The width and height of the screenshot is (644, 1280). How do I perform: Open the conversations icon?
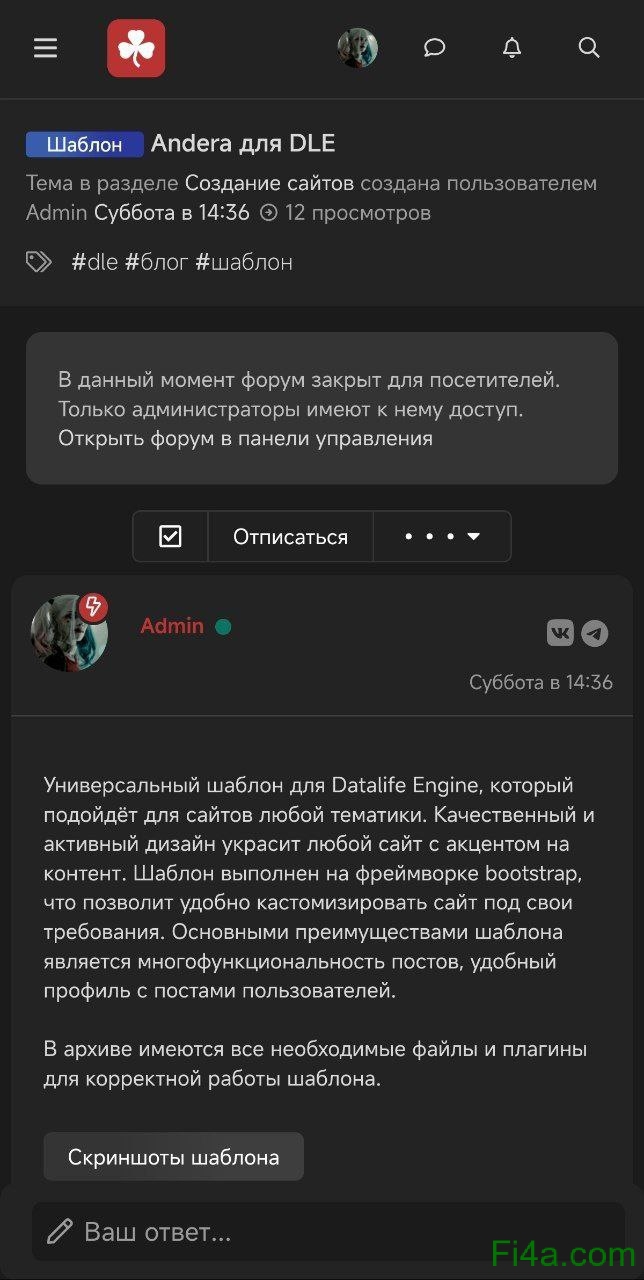point(434,48)
